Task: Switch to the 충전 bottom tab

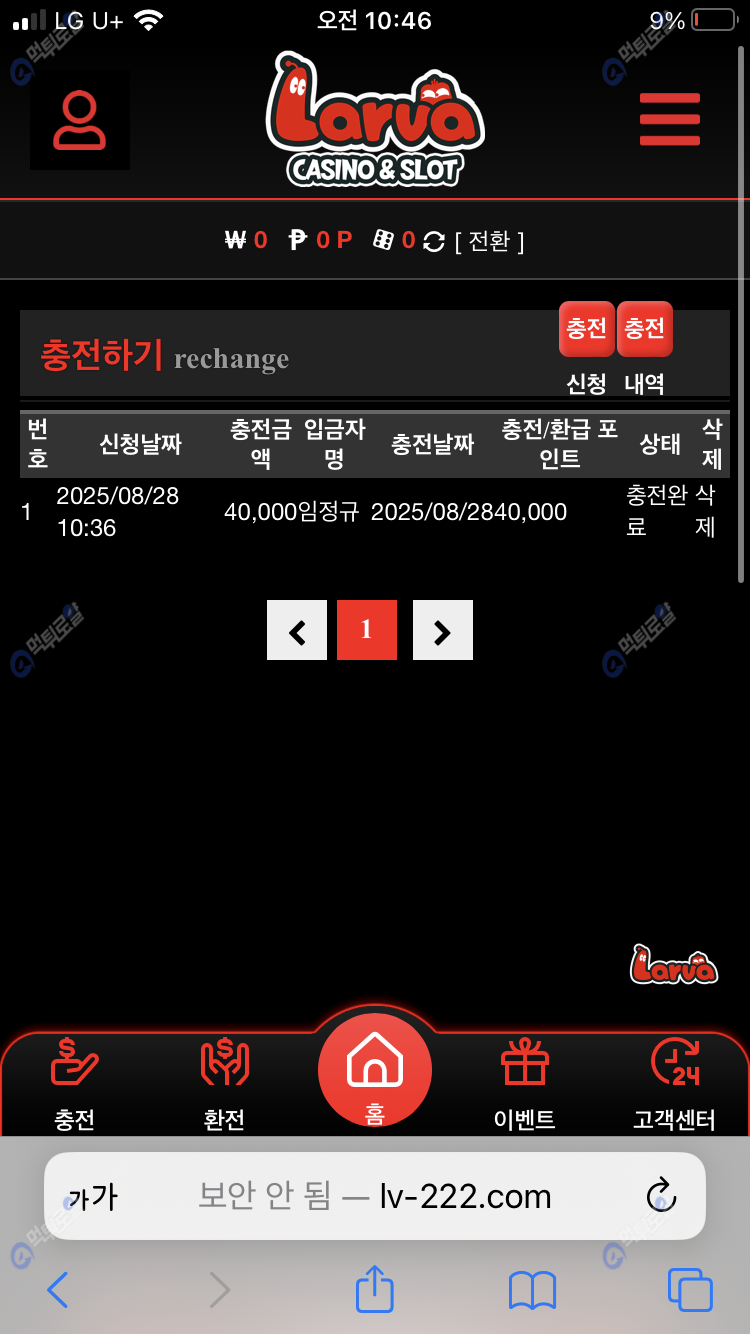Action: pos(75,1083)
